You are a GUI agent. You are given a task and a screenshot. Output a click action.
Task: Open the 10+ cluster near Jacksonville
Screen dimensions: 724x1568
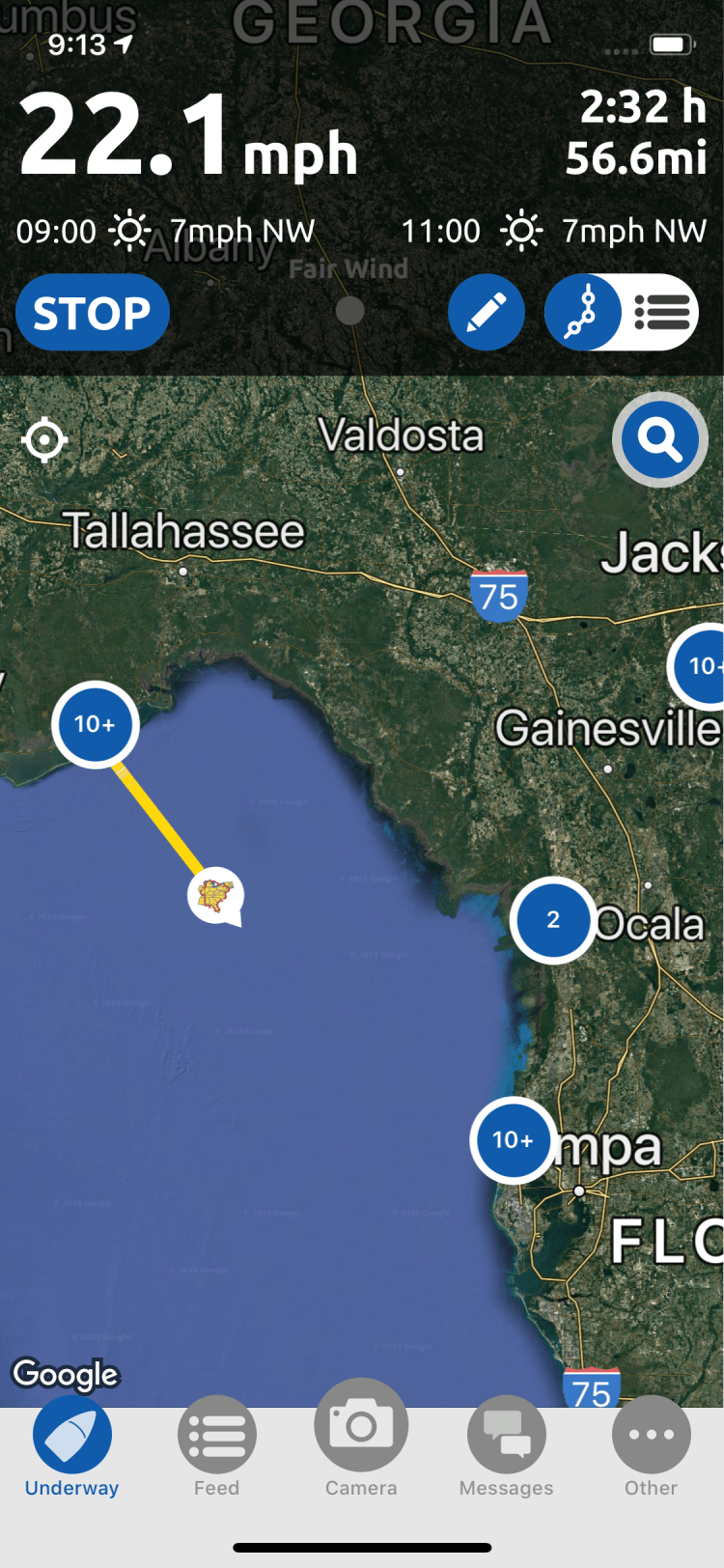[x=702, y=666]
